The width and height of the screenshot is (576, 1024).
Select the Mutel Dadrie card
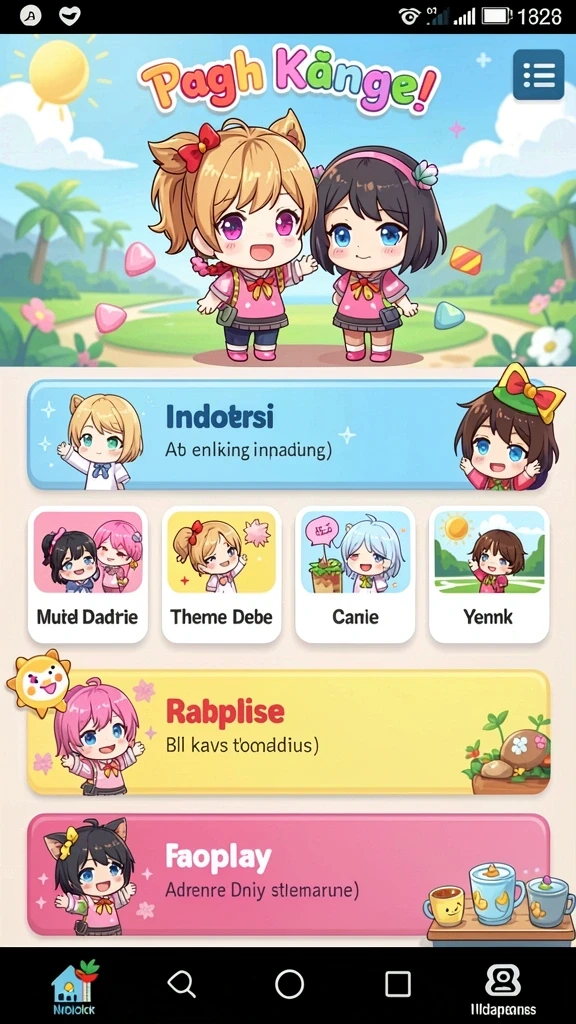pos(88,574)
